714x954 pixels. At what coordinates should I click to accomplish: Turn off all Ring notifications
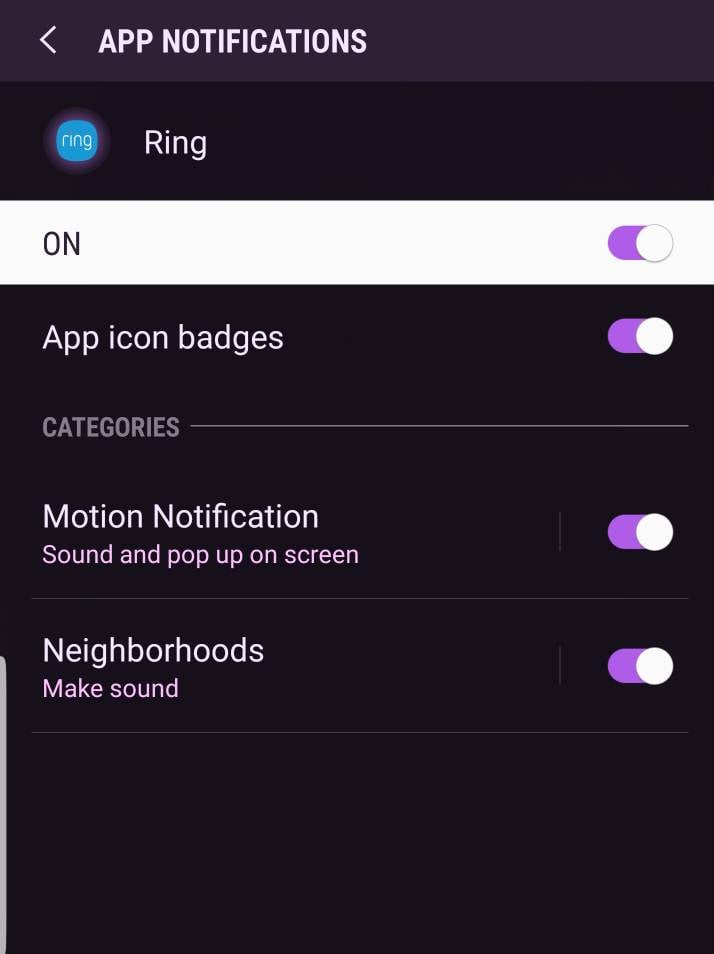[x=640, y=243]
